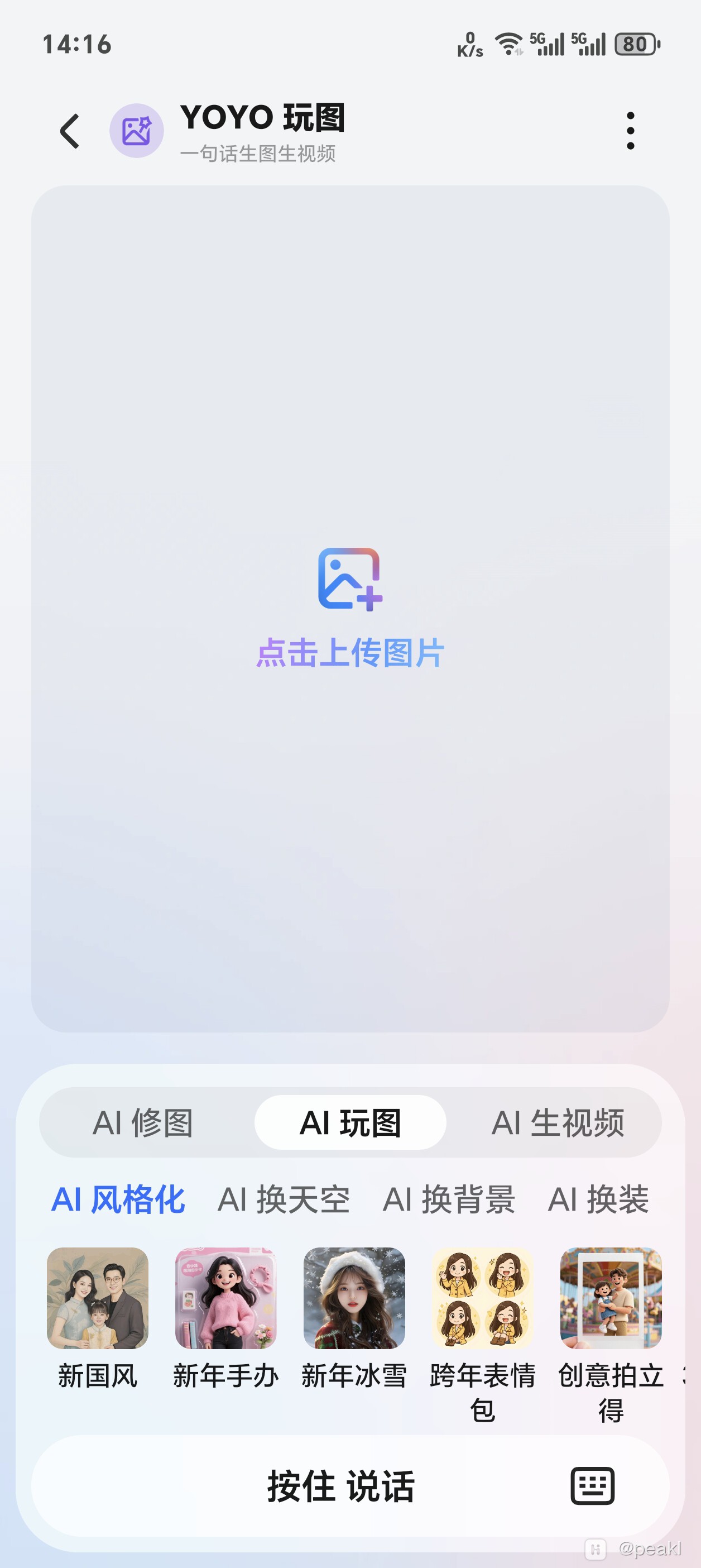
Task: Switch to the AI 生视频 tab
Action: (x=558, y=1122)
